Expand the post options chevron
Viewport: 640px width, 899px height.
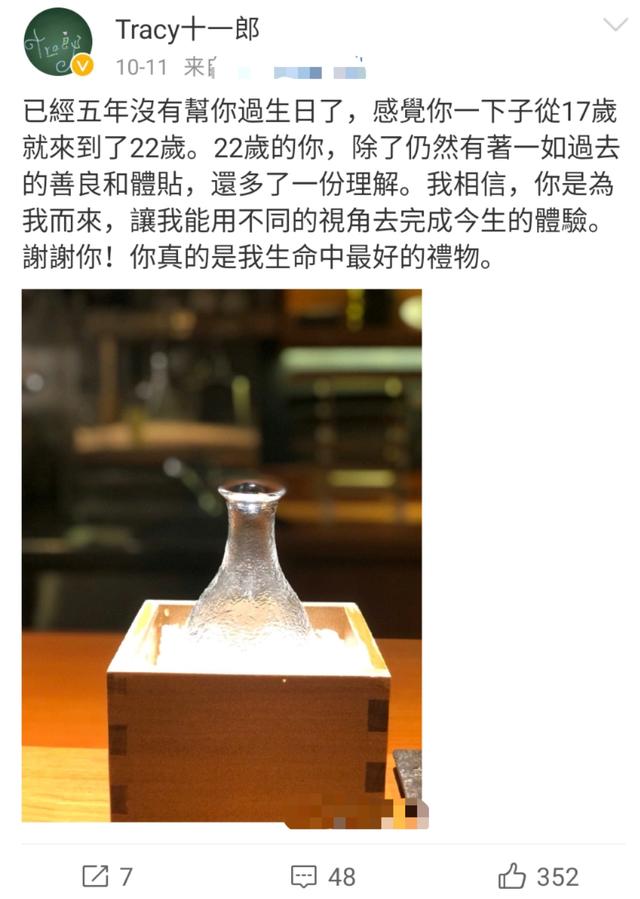615,25
